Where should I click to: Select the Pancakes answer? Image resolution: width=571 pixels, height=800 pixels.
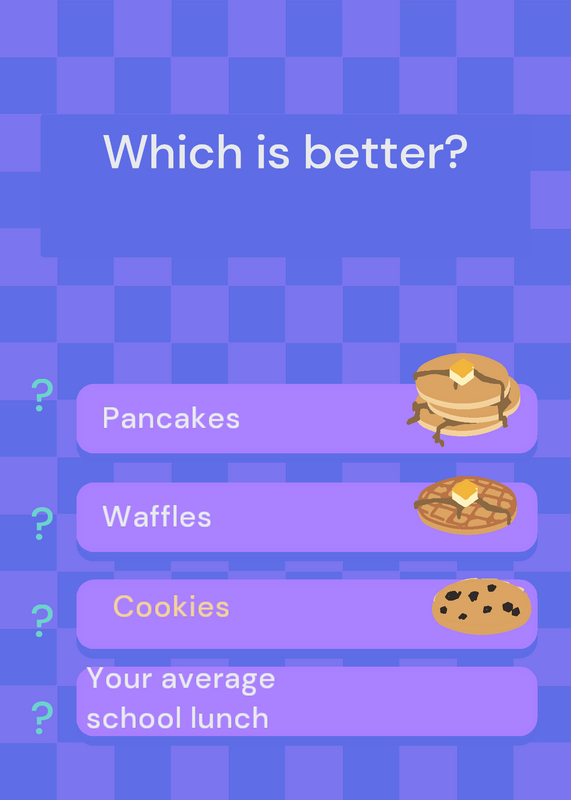(307, 418)
